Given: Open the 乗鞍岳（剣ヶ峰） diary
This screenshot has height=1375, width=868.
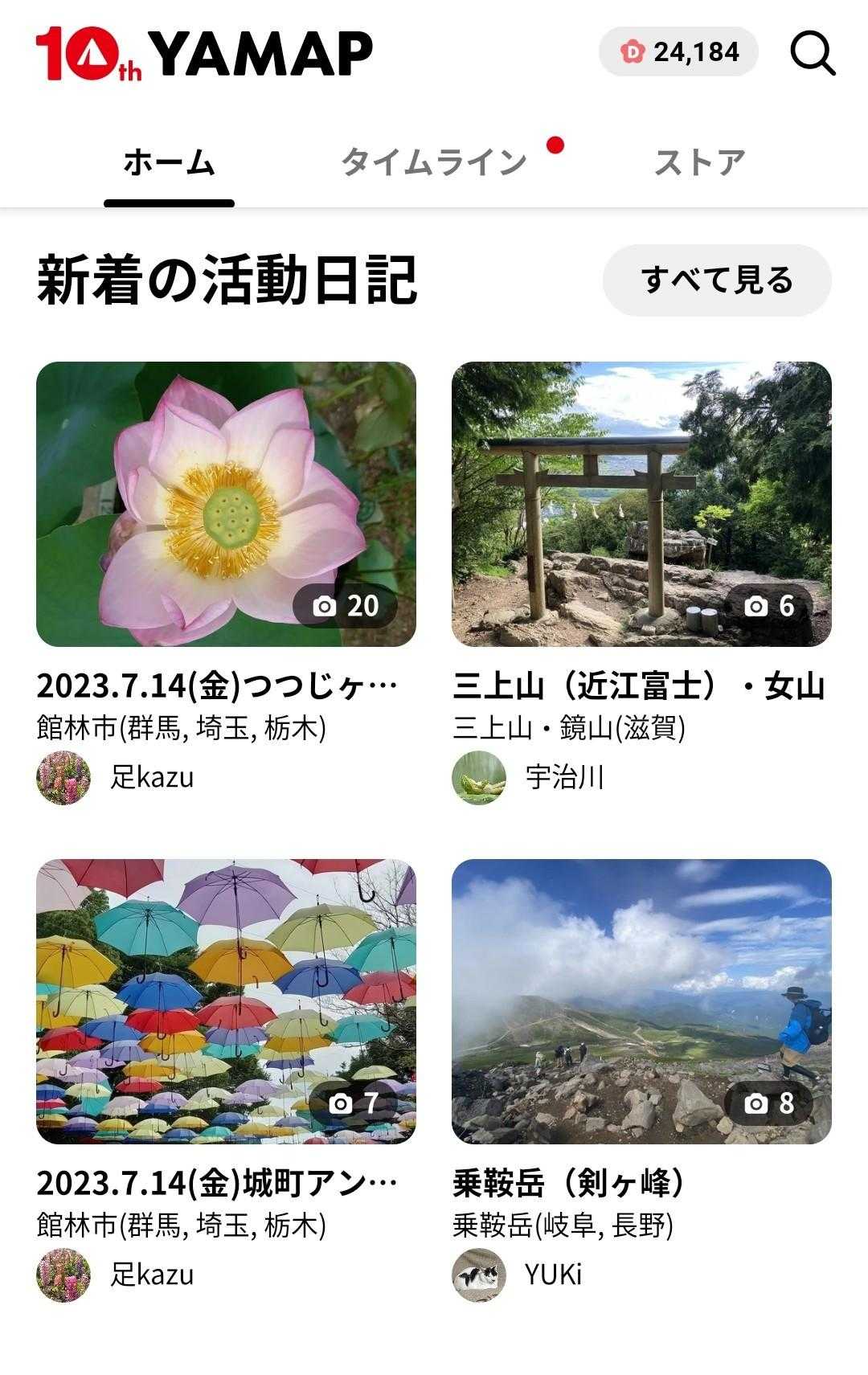Looking at the screenshot, I should tap(641, 1001).
